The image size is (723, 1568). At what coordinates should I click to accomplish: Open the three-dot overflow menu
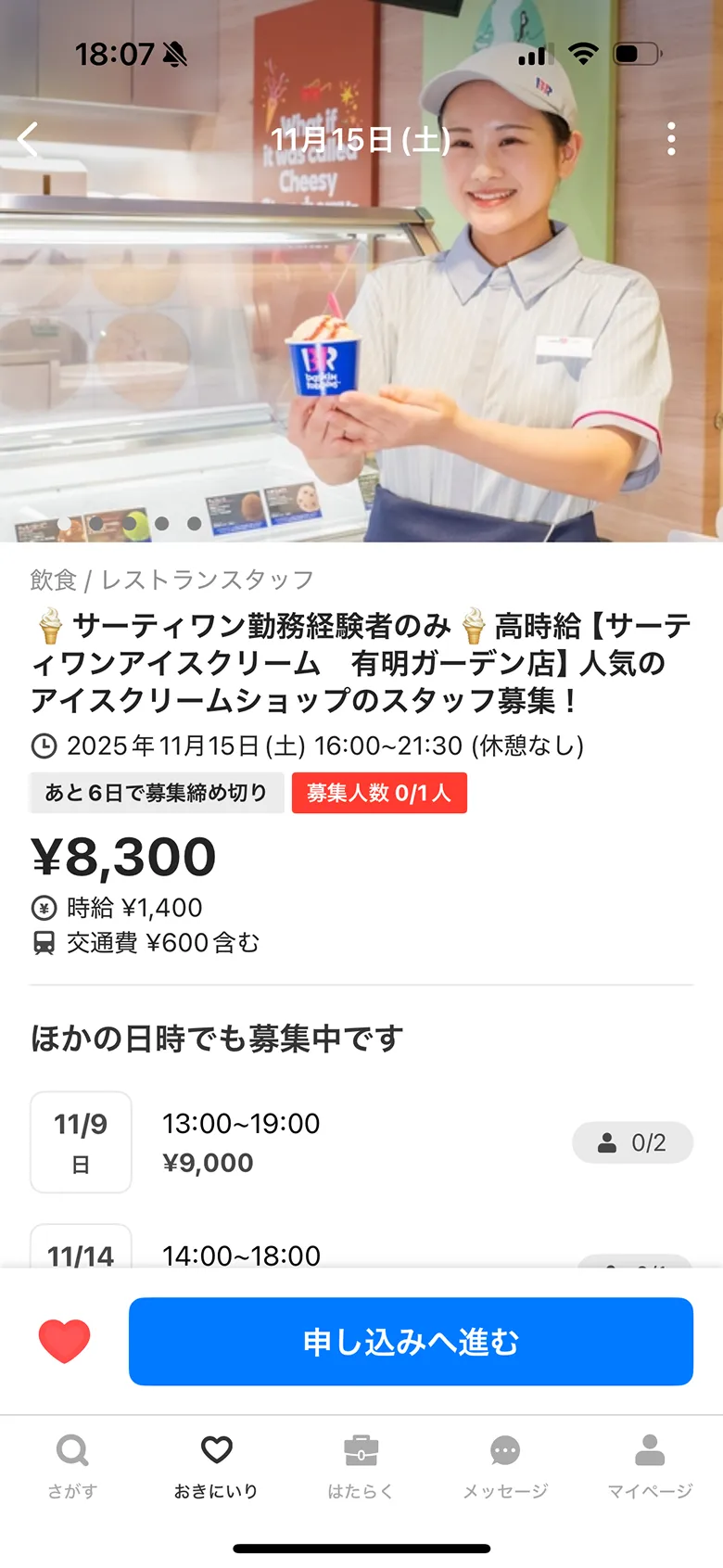click(x=671, y=137)
